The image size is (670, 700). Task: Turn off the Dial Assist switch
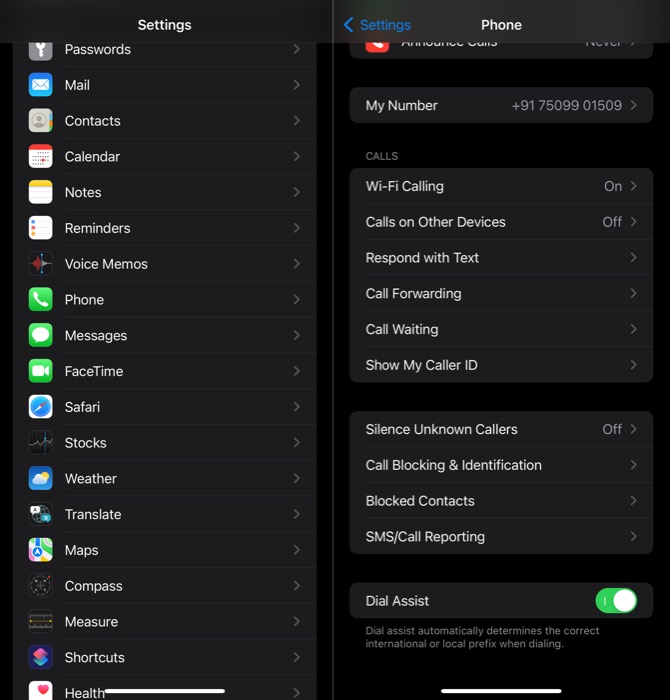pyautogui.click(x=615, y=601)
